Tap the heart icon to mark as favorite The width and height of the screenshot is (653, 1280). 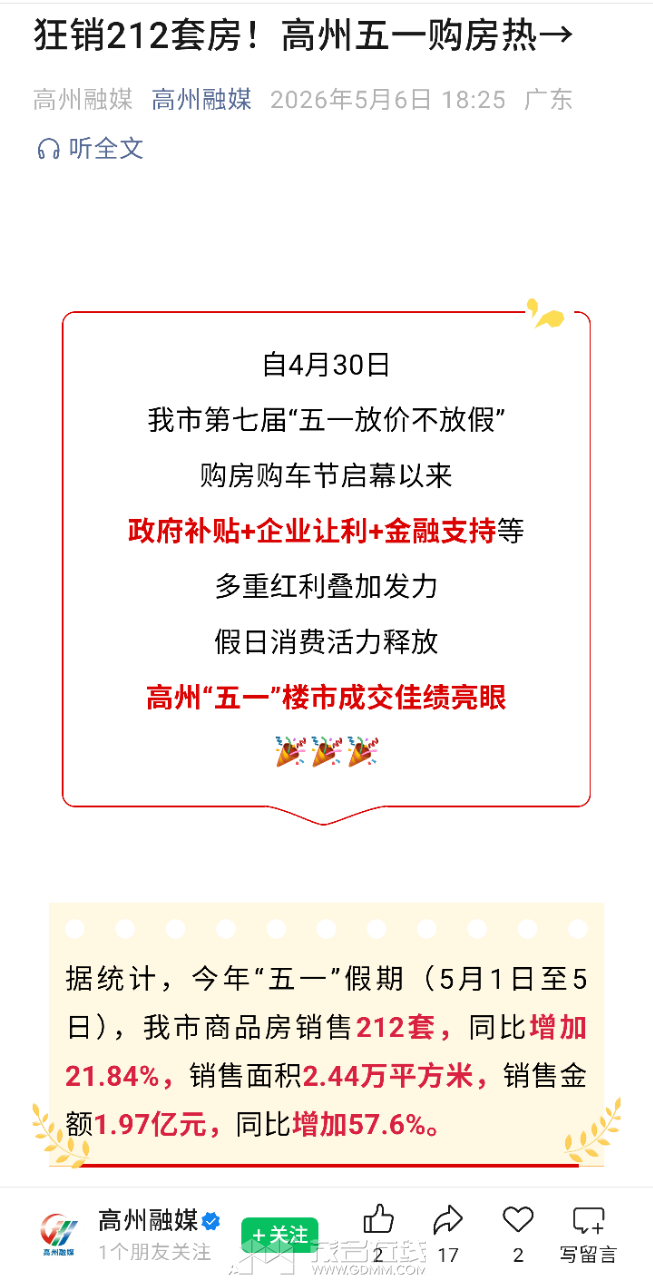pyautogui.click(x=518, y=1220)
